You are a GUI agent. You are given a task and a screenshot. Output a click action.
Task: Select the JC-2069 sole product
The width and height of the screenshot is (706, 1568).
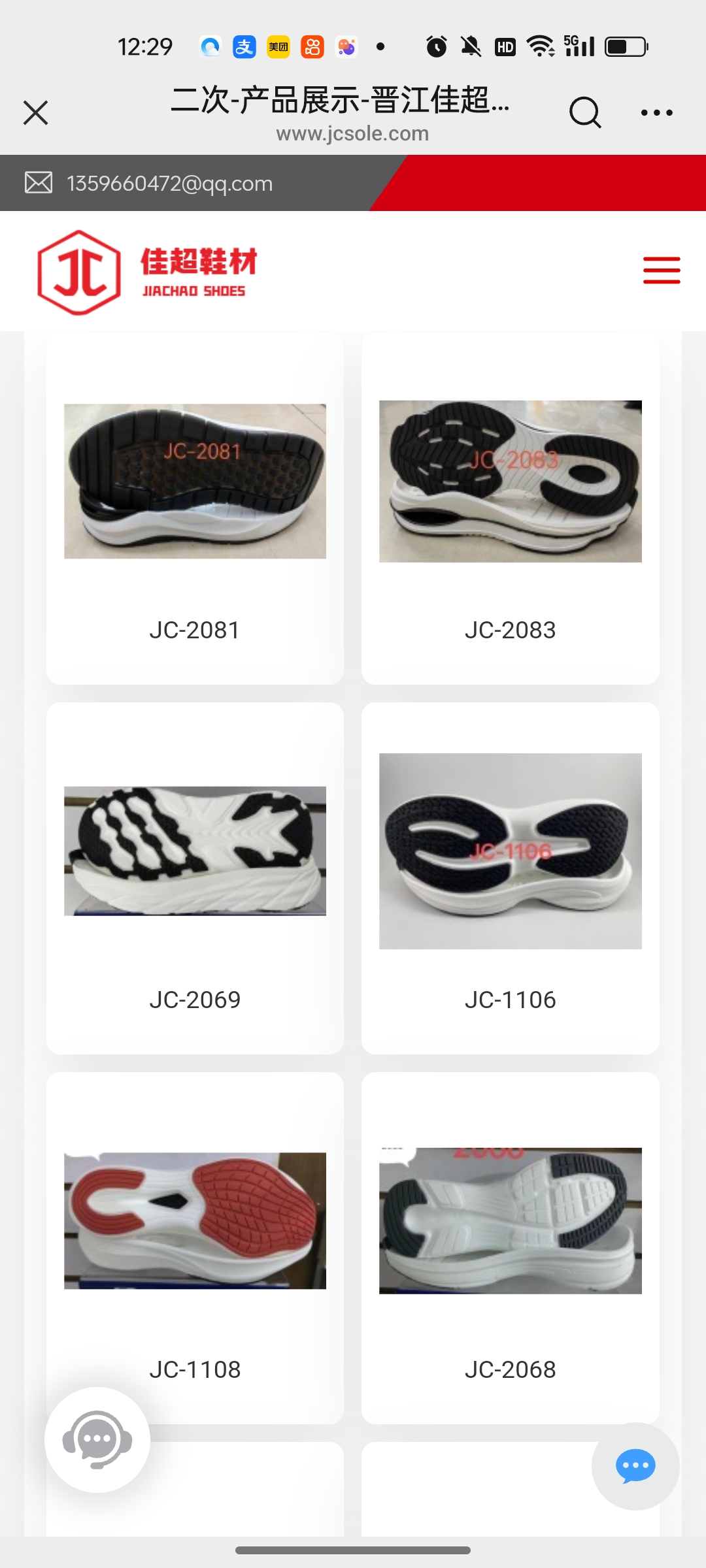point(195,879)
